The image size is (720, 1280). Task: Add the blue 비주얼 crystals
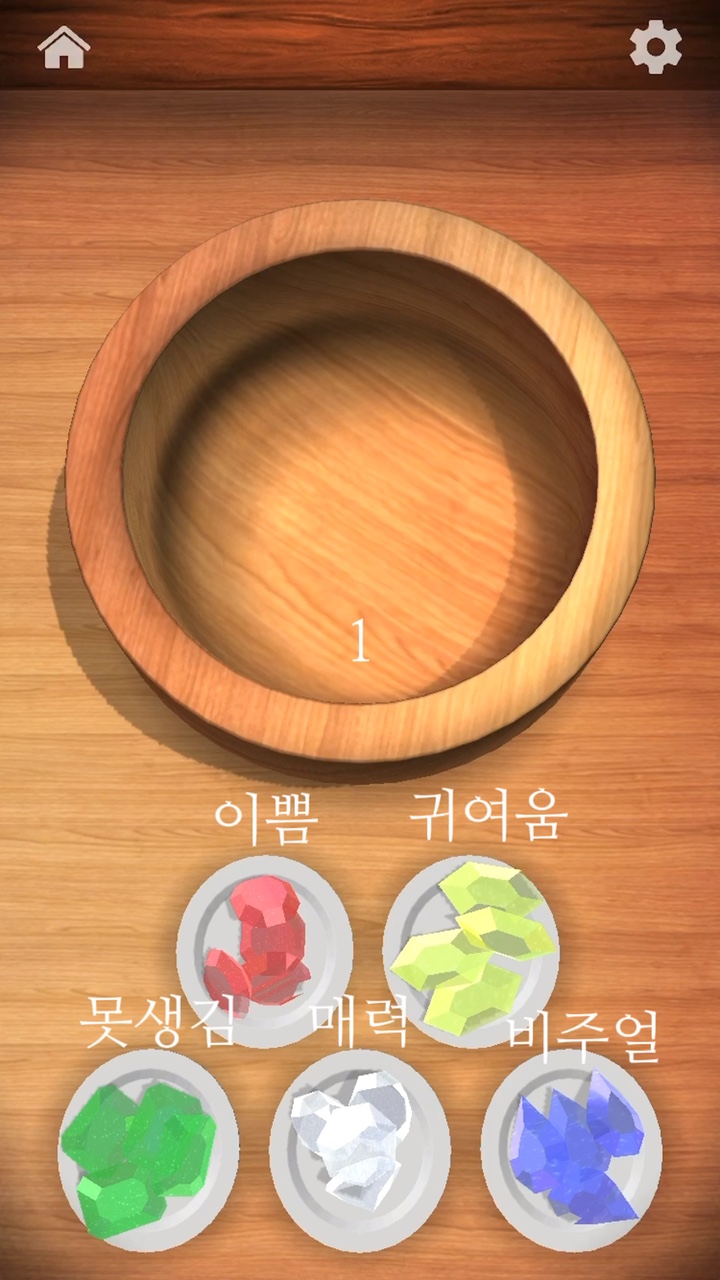coord(572,1145)
